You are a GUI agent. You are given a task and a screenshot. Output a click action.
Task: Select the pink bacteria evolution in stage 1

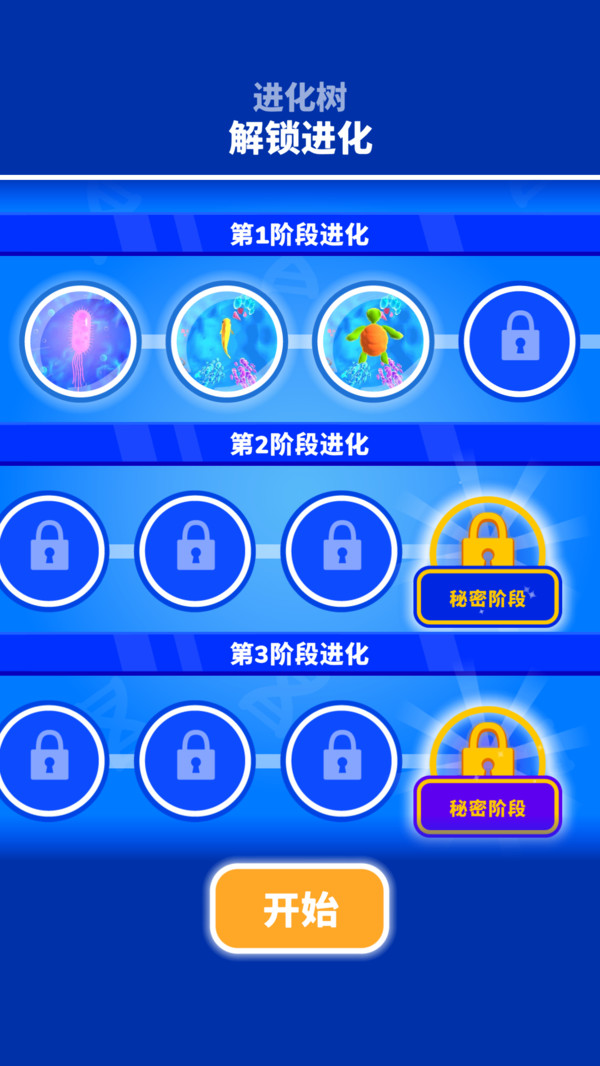[x=80, y=341]
